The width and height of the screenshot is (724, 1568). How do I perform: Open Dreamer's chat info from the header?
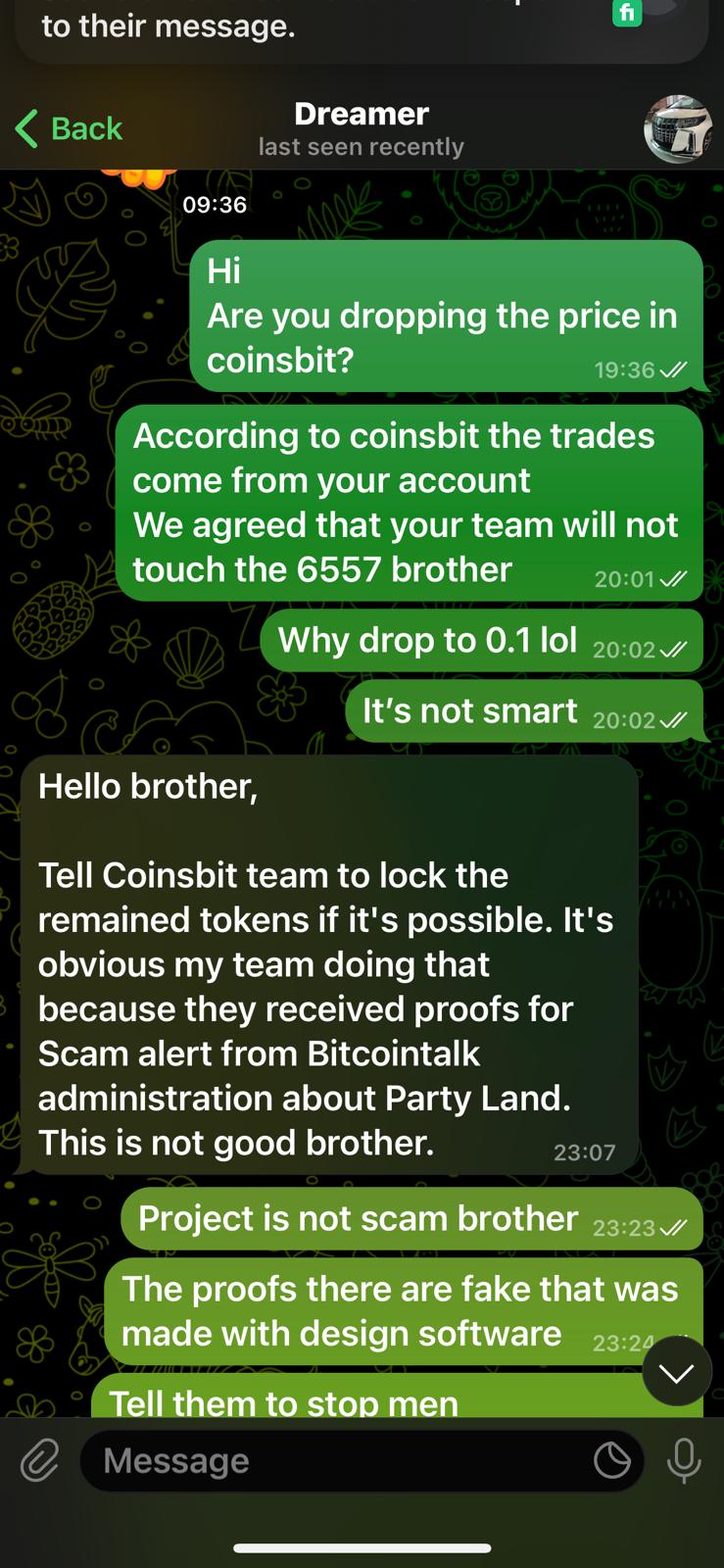[362, 128]
